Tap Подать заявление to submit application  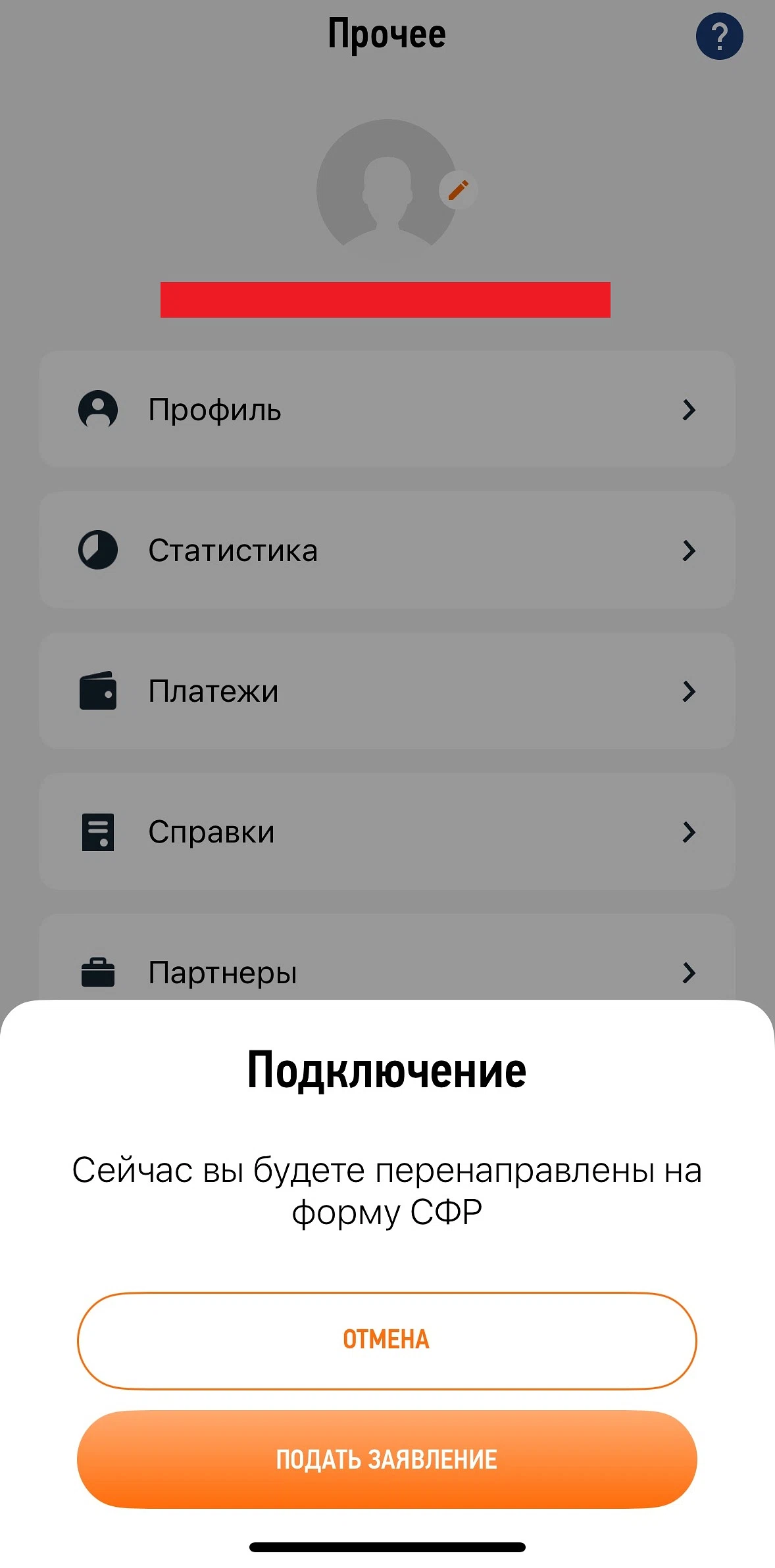(387, 1459)
